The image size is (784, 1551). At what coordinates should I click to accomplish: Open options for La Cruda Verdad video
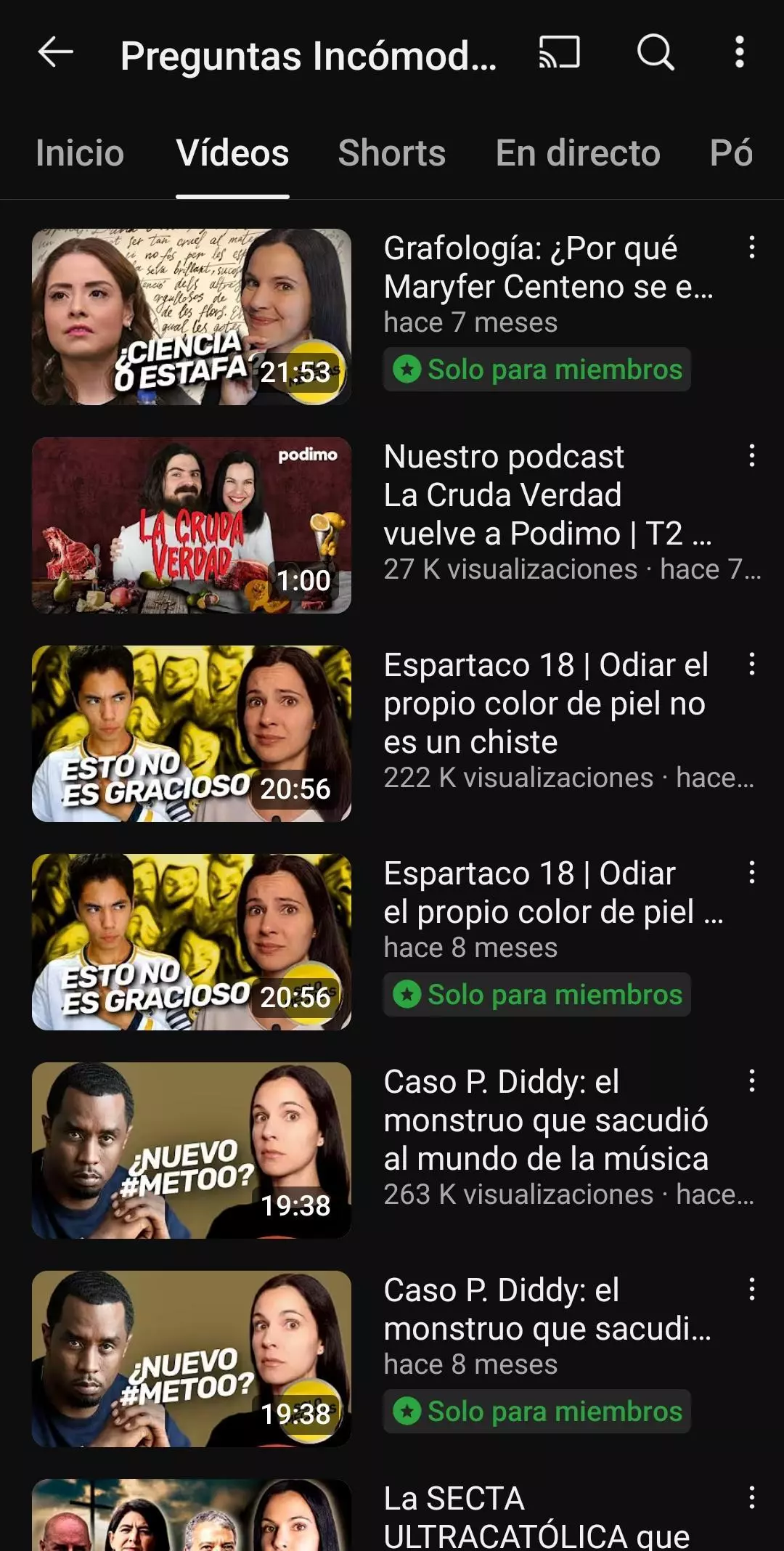(752, 456)
